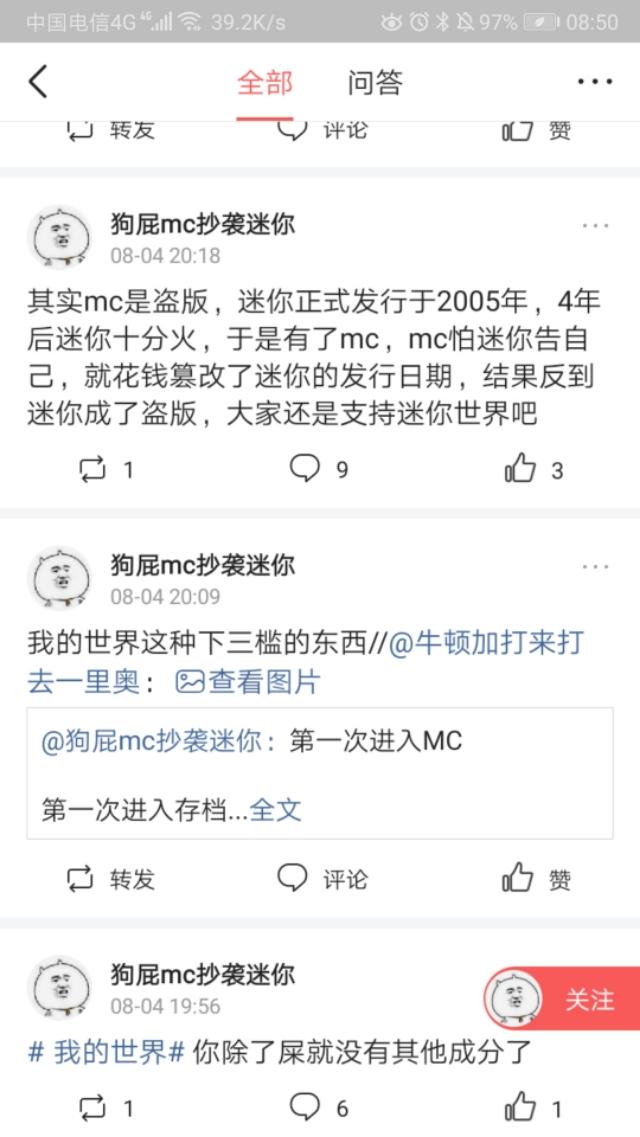Viewport: 640px width, 1137px height.
Task: Open post options on the 20:18 post
Action: coord(595,226)
